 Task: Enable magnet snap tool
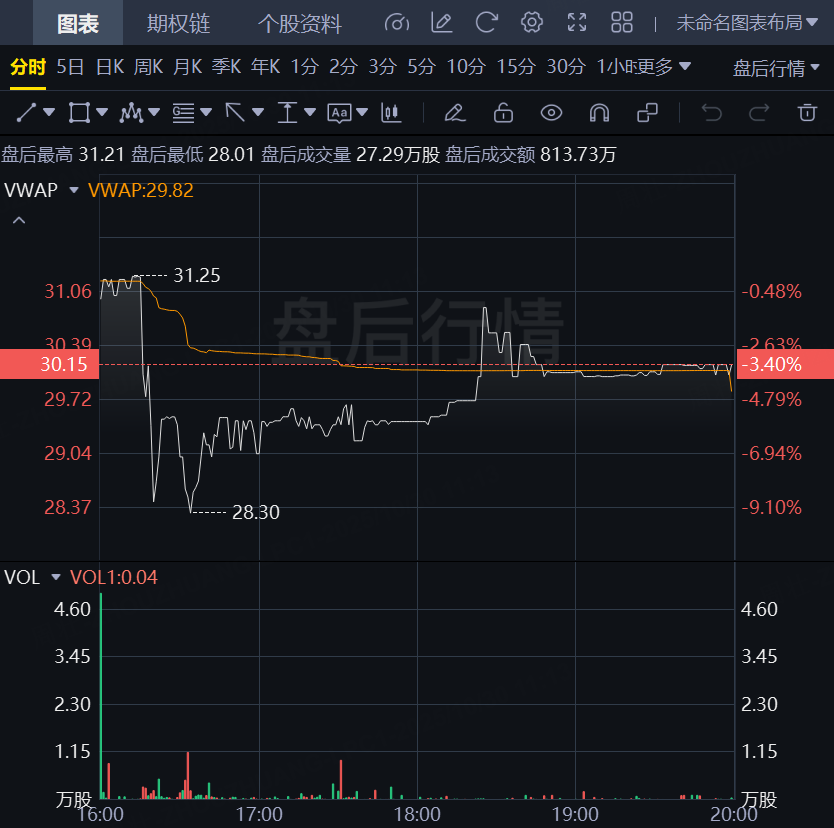coord(599,112)
